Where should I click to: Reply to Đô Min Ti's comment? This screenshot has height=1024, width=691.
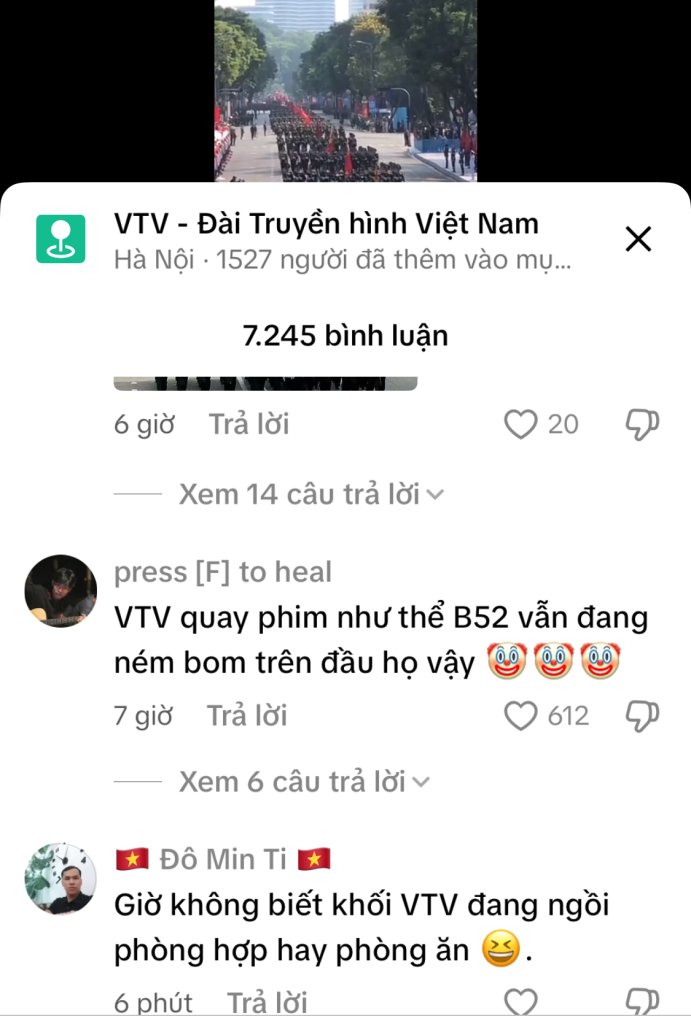(267, 1002)
